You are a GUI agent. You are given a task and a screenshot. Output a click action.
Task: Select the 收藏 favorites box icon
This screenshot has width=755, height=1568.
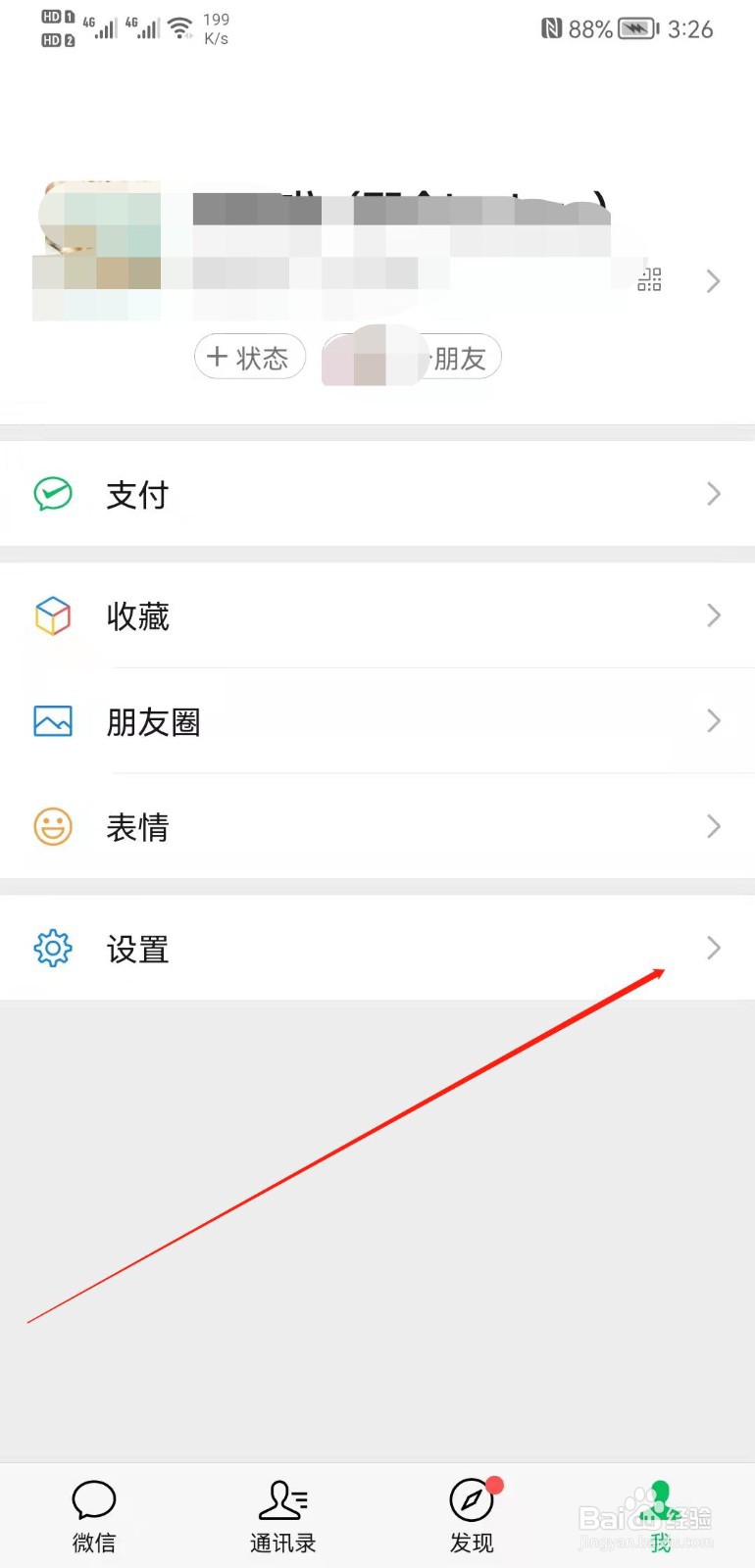(x=51, y=615)
